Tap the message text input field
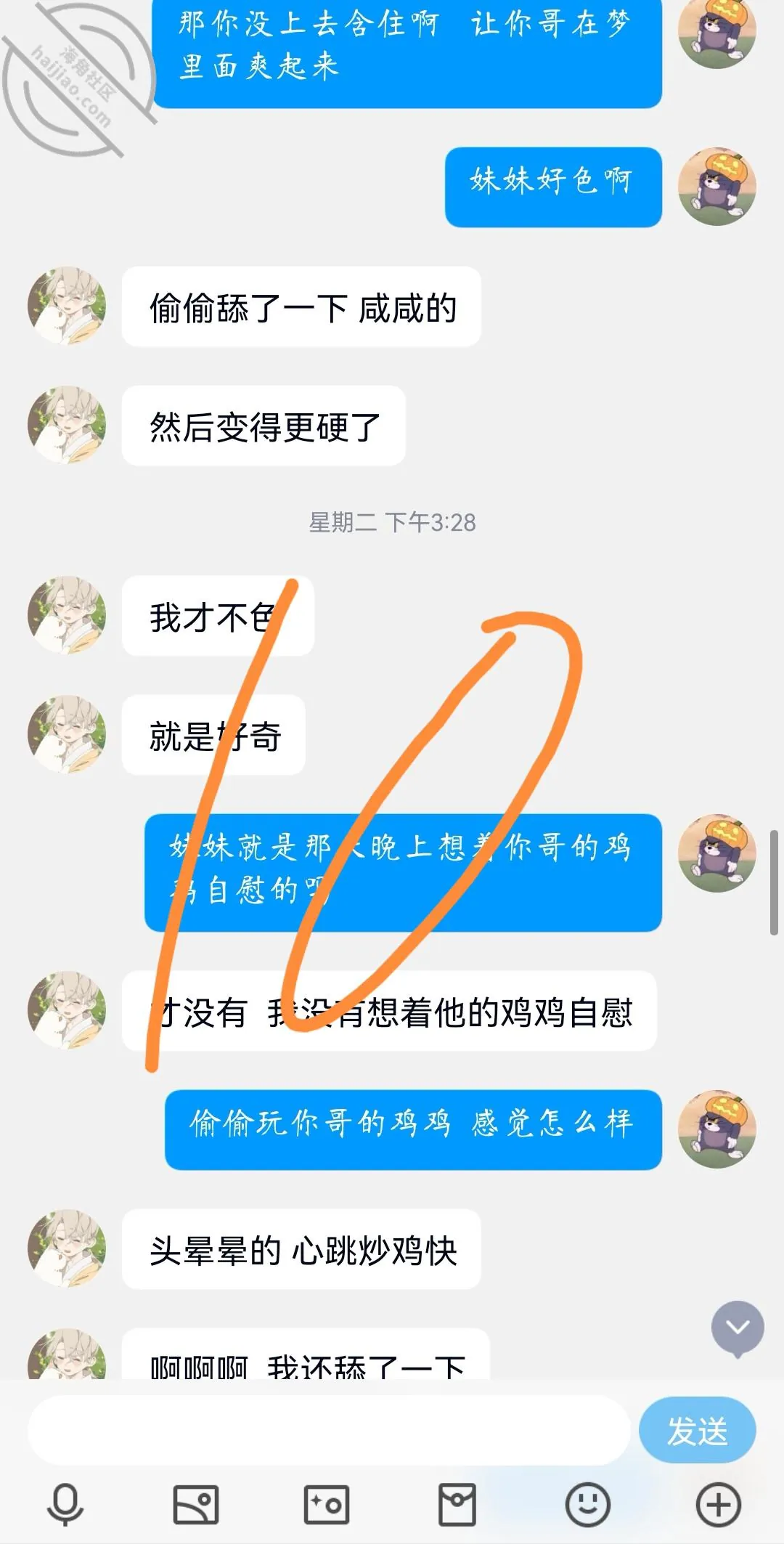 [x=329, y=1431]
